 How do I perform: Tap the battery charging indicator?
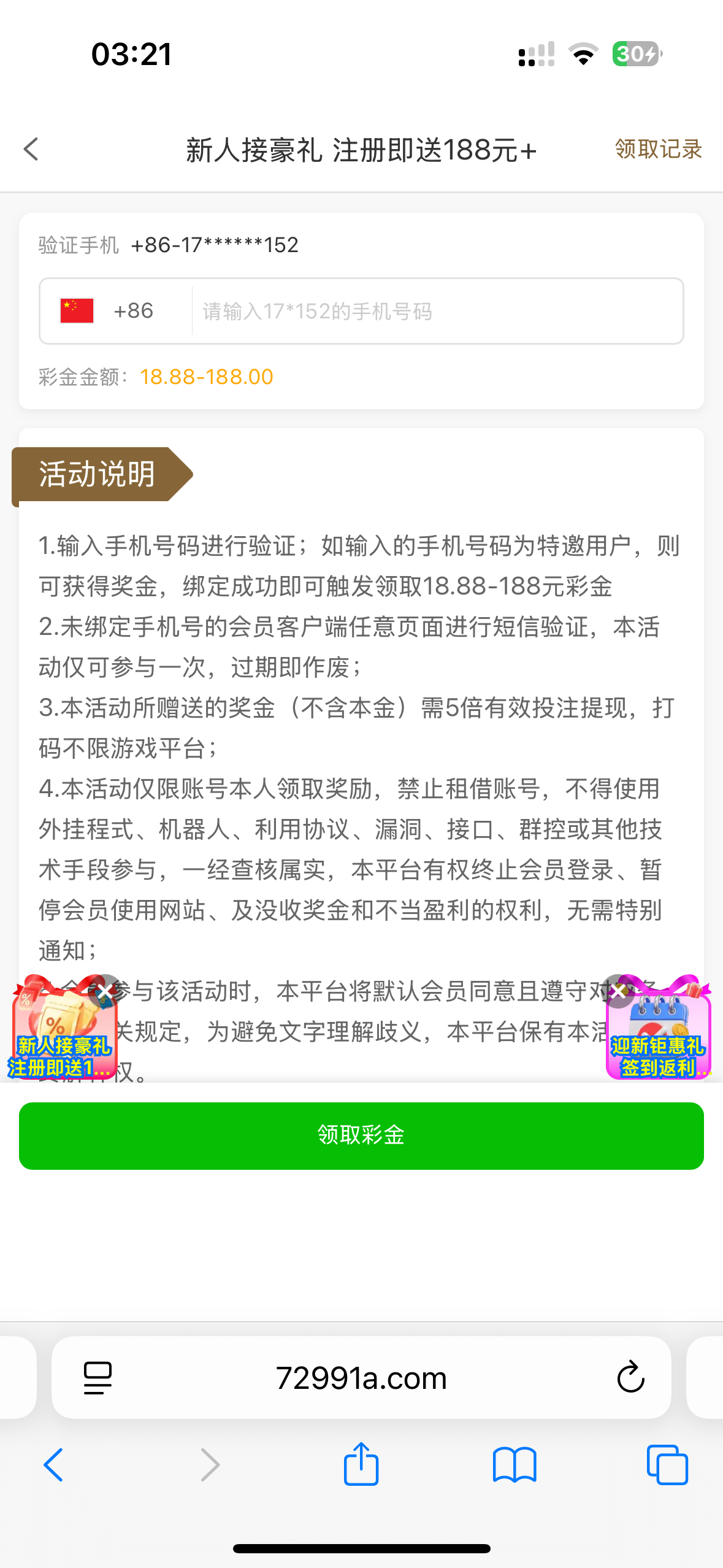(x=636, y=54)
